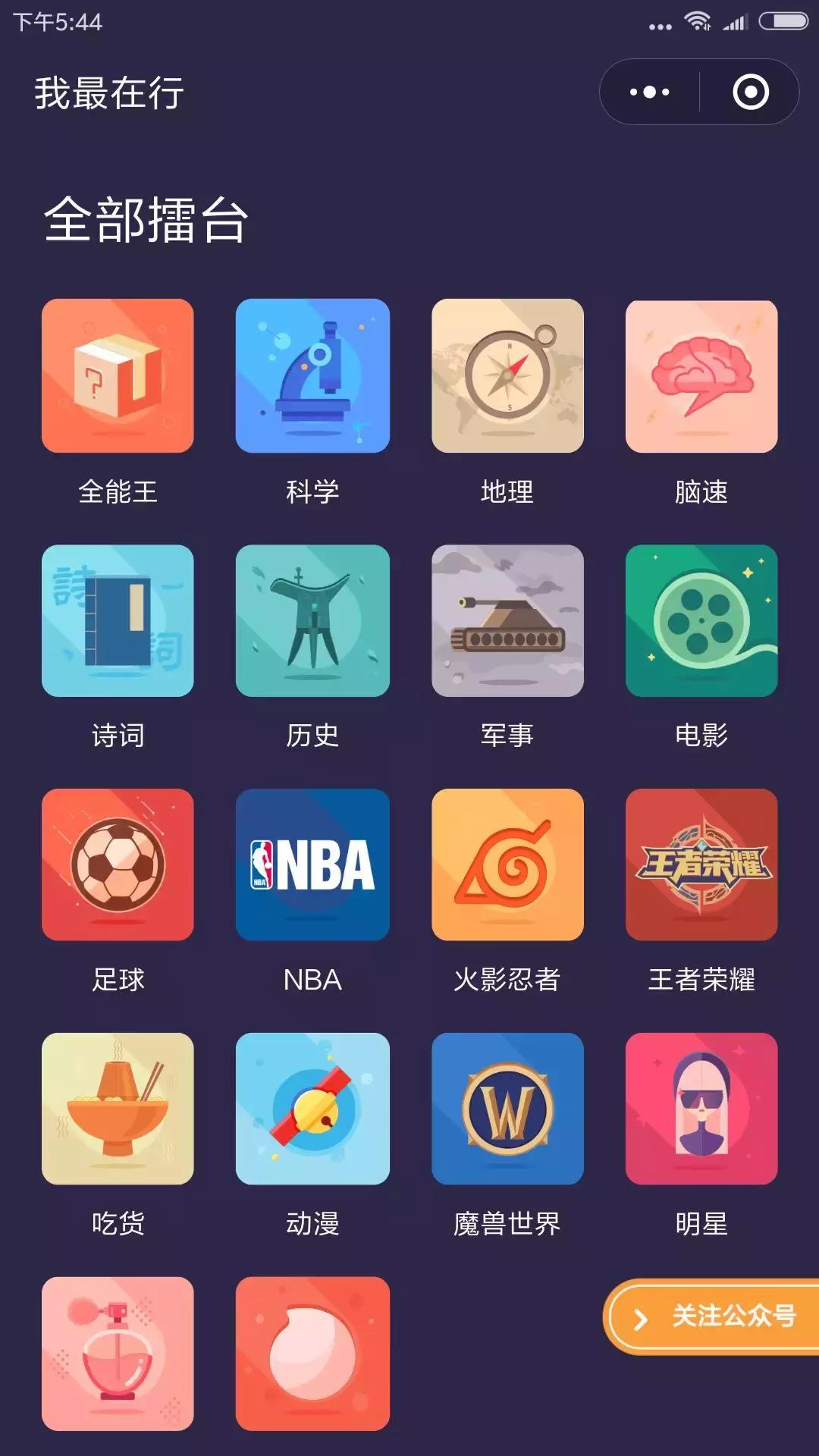Open the 全能王 quiz category
This screenshot has width=819, height=1456.
click(117, 377)
